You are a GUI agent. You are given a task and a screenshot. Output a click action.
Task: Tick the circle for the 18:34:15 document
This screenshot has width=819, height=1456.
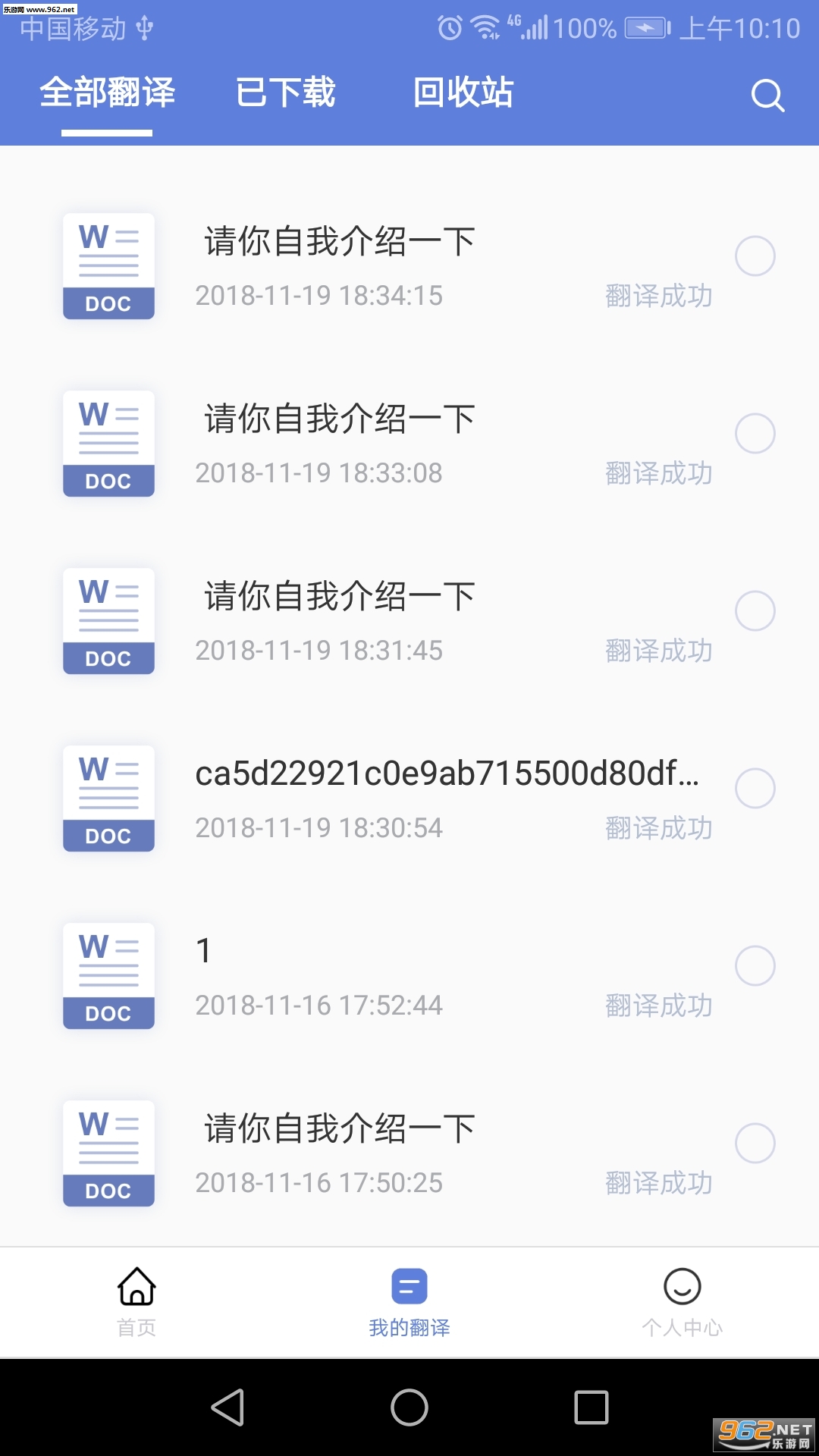(x=755, y=256)
